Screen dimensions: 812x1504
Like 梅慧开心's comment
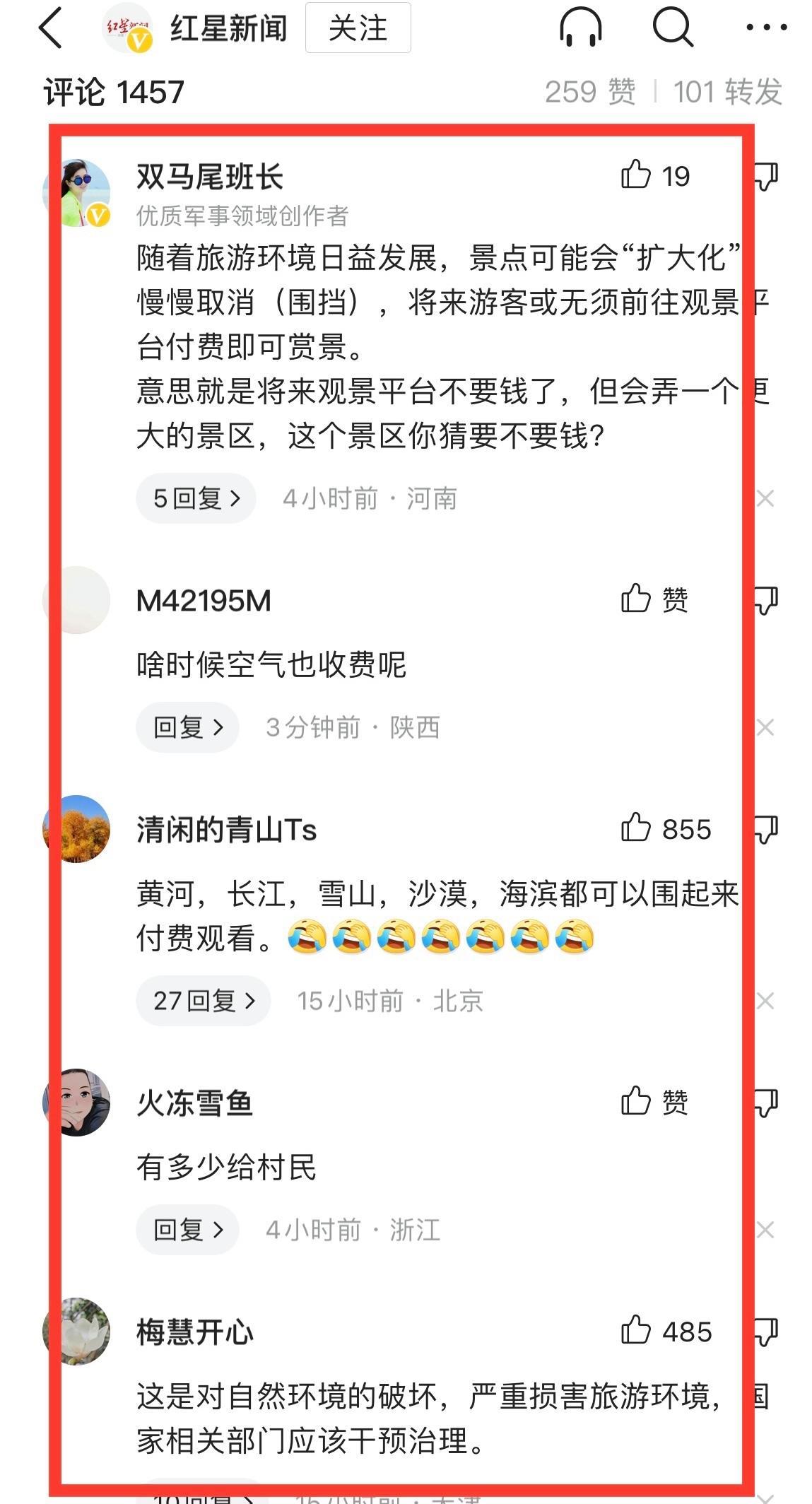point(635,1331)
